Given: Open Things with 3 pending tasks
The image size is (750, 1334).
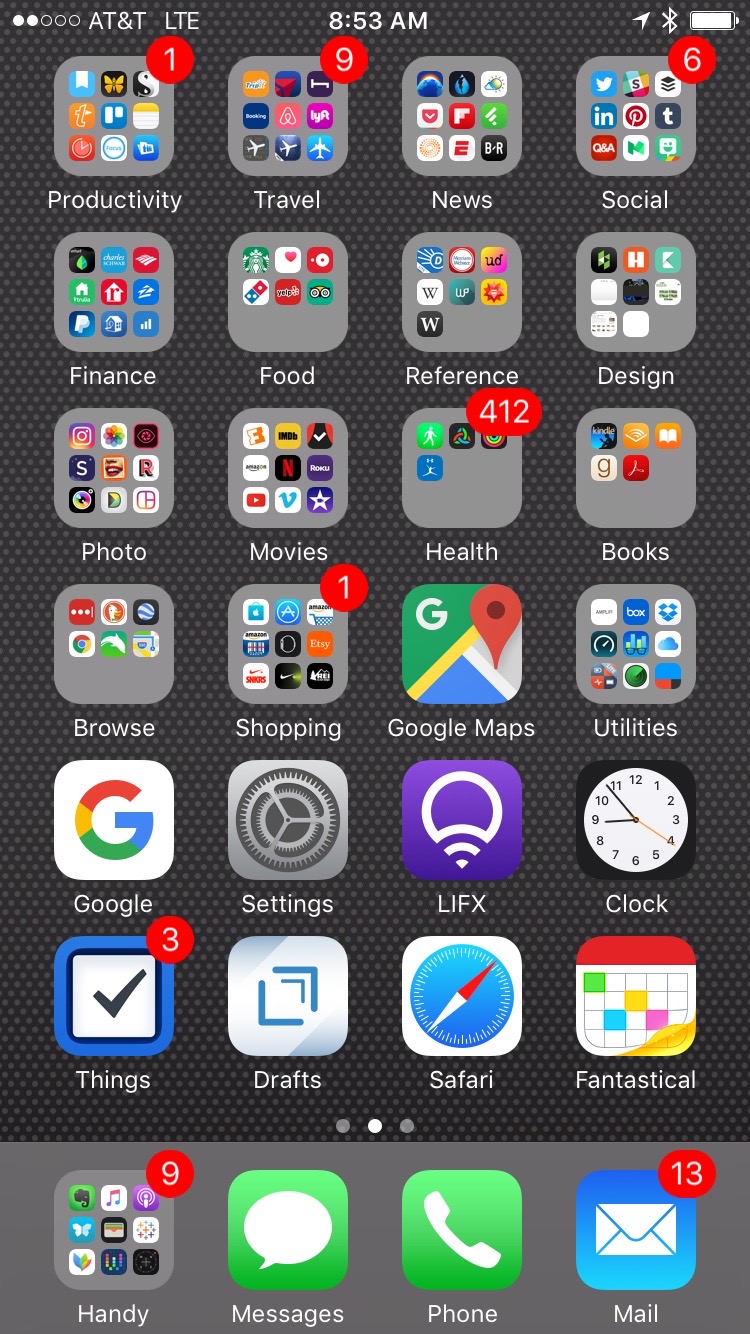Looking at the screenshot, I should [113, 996].
